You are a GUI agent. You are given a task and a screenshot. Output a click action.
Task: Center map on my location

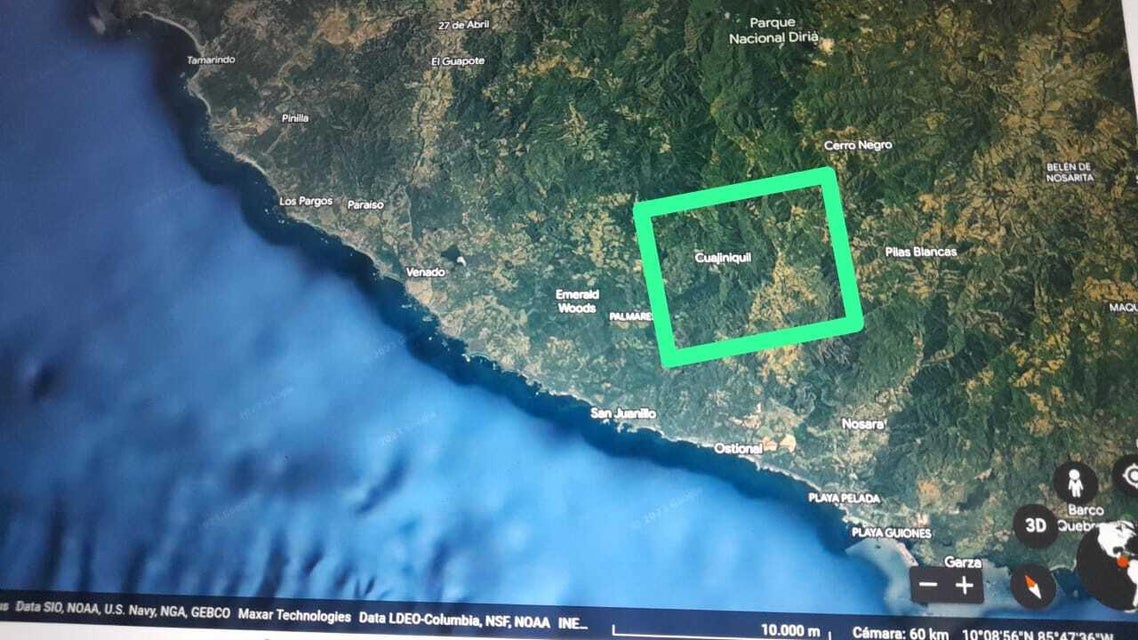pyautogui.click(x=1128, y=475)
